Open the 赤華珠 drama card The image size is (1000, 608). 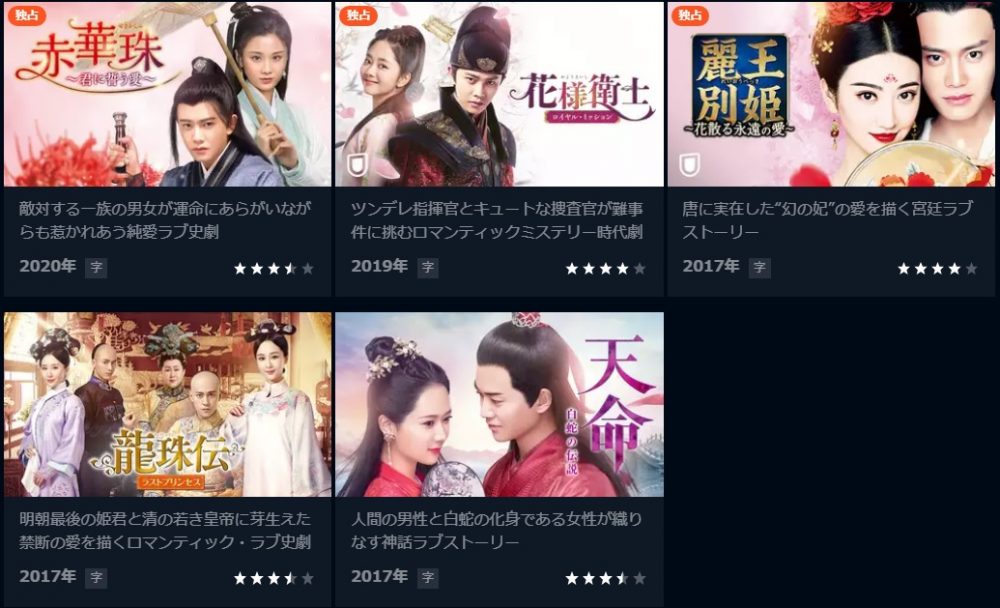click(167, 95)
